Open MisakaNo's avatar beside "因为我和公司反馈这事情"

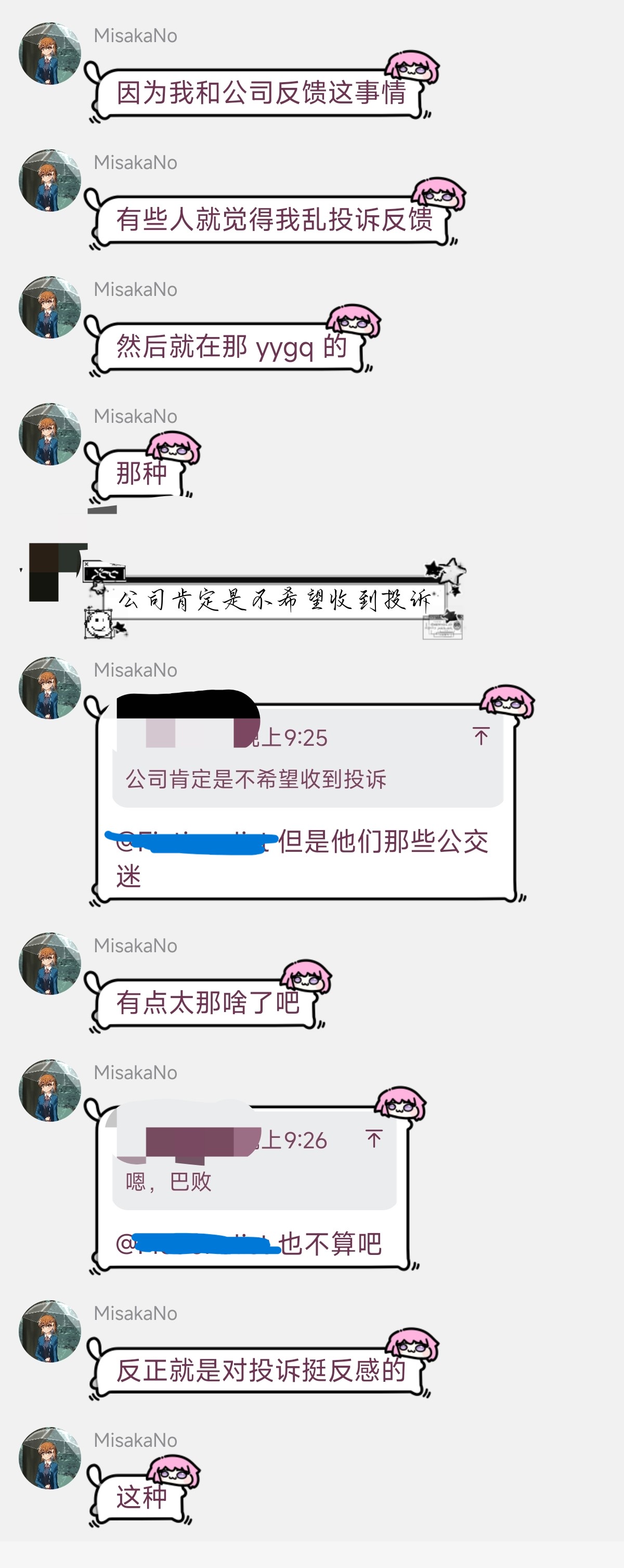point(50,54)
